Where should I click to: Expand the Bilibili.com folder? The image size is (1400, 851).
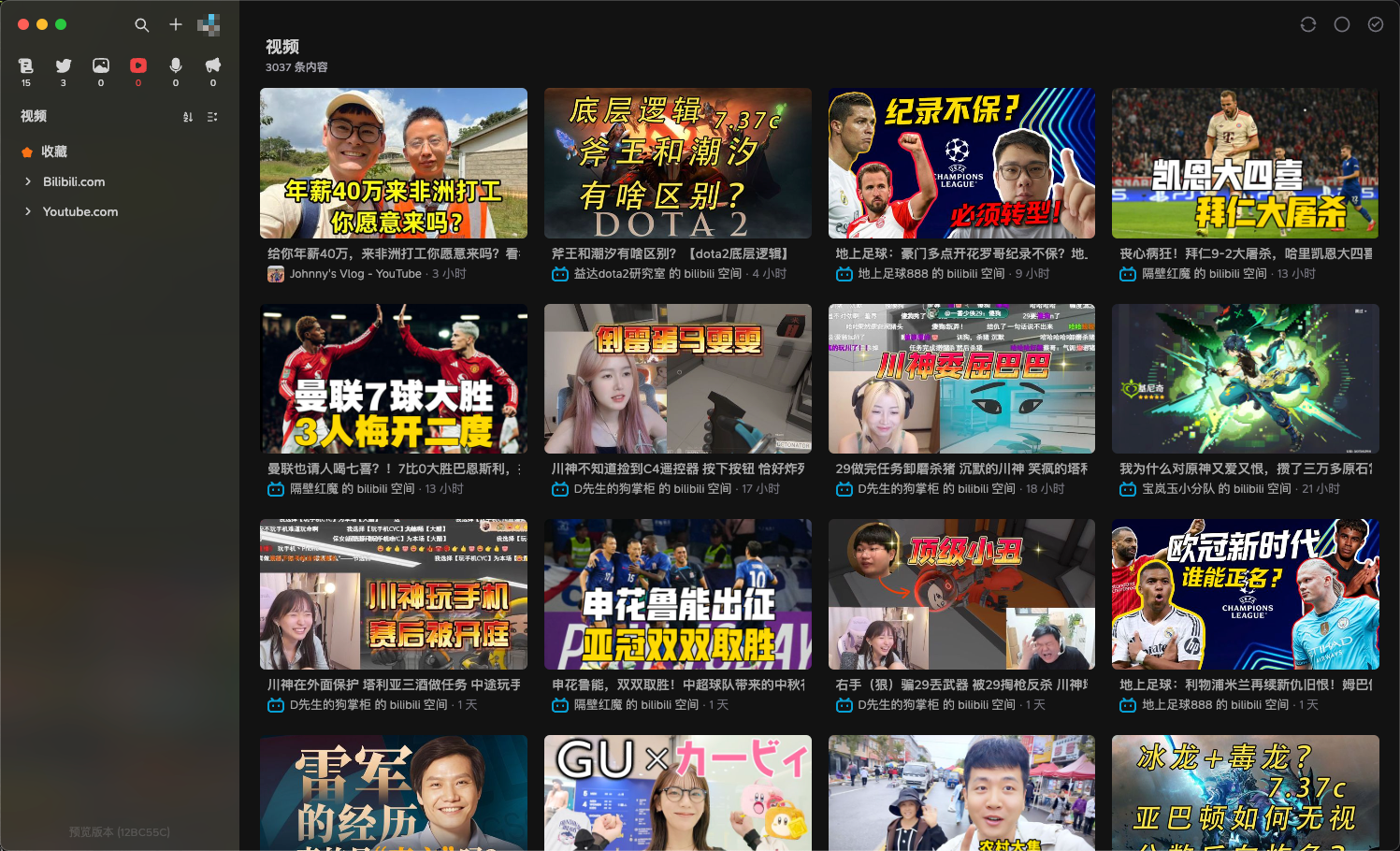[x=28, y=181]
